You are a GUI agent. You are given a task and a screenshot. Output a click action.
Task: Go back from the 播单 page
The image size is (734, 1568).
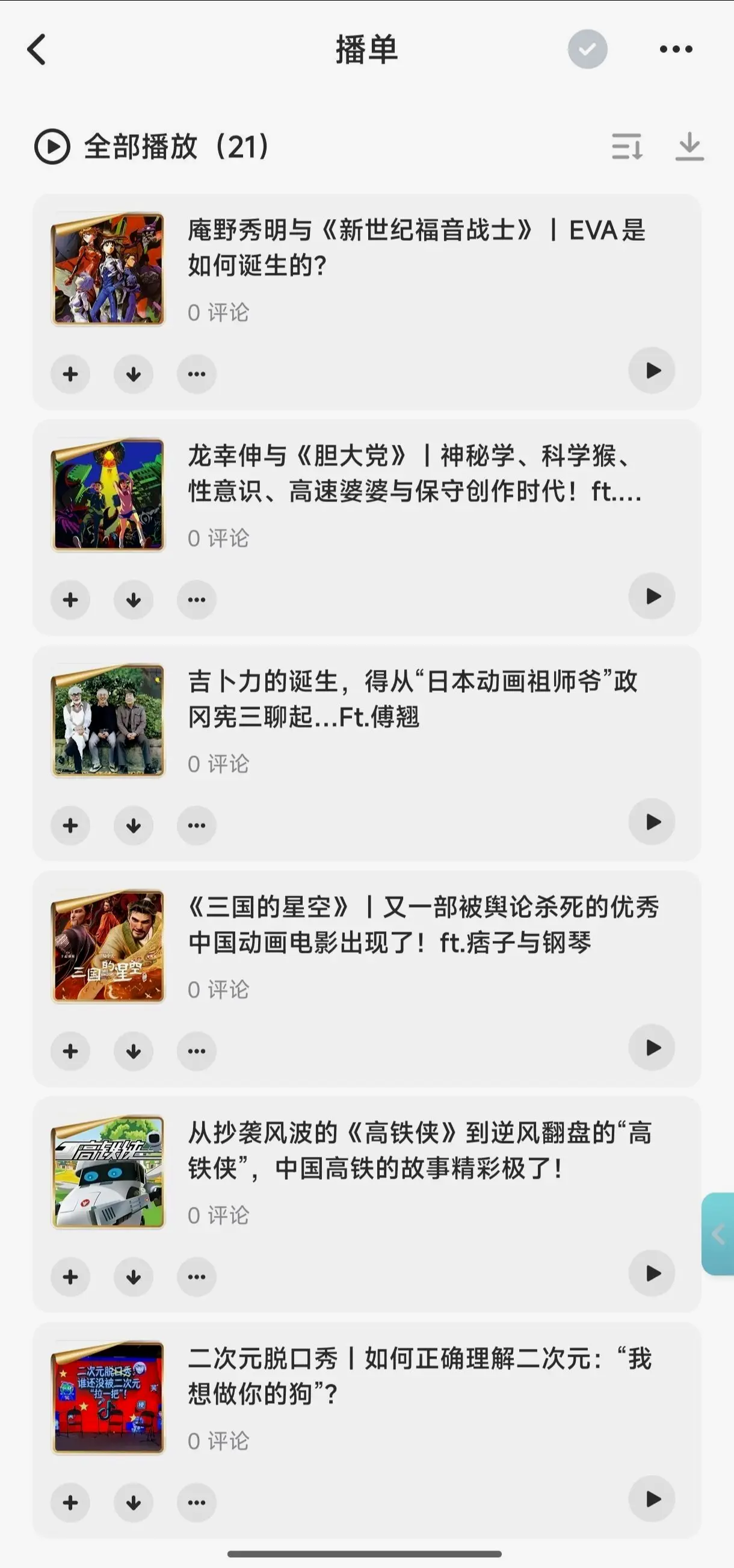click(37, 49)
